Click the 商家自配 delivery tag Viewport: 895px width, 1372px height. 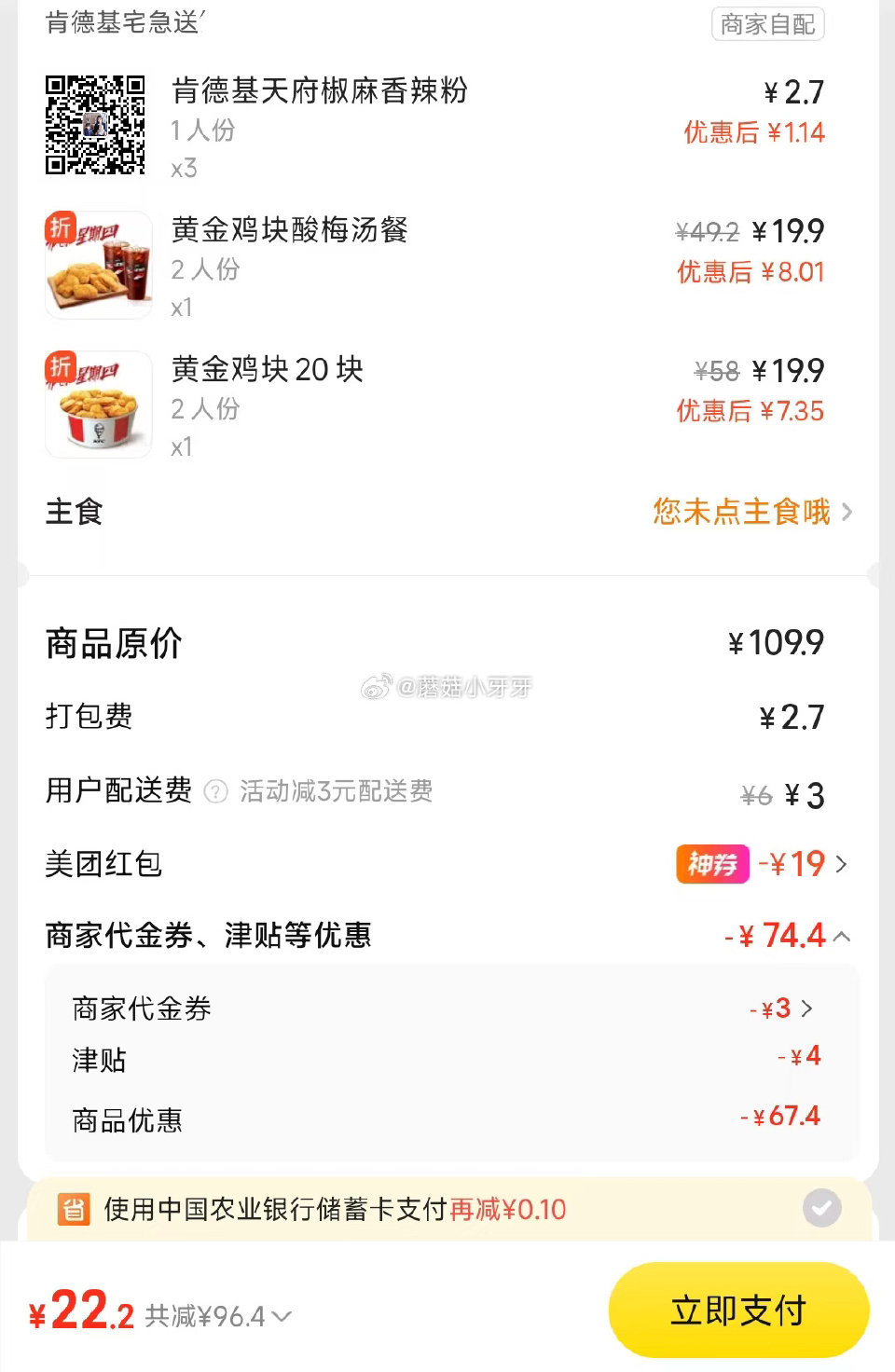pyautogui.click(x=767, y=24)
